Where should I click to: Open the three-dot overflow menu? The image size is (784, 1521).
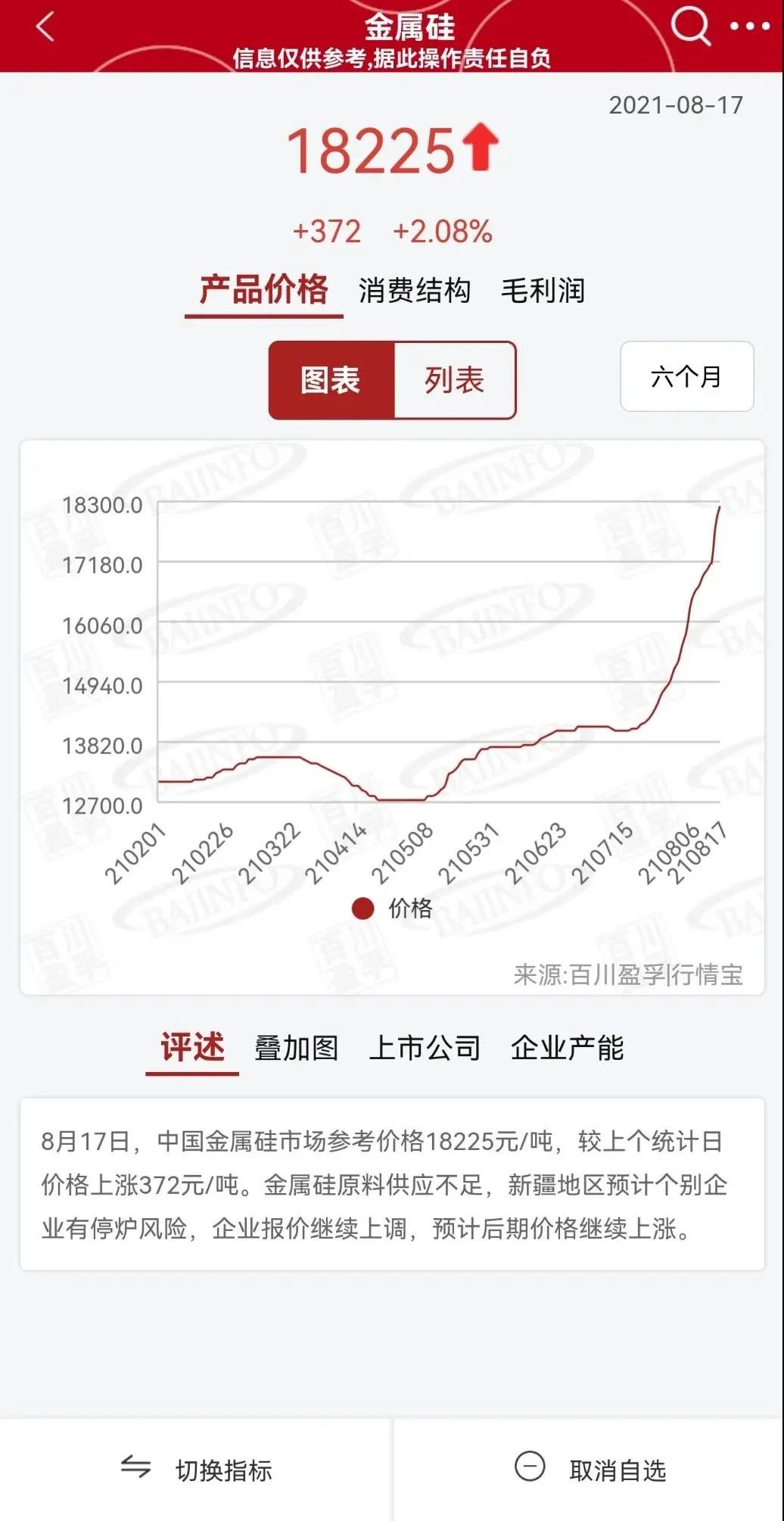[x=749, y=27]
